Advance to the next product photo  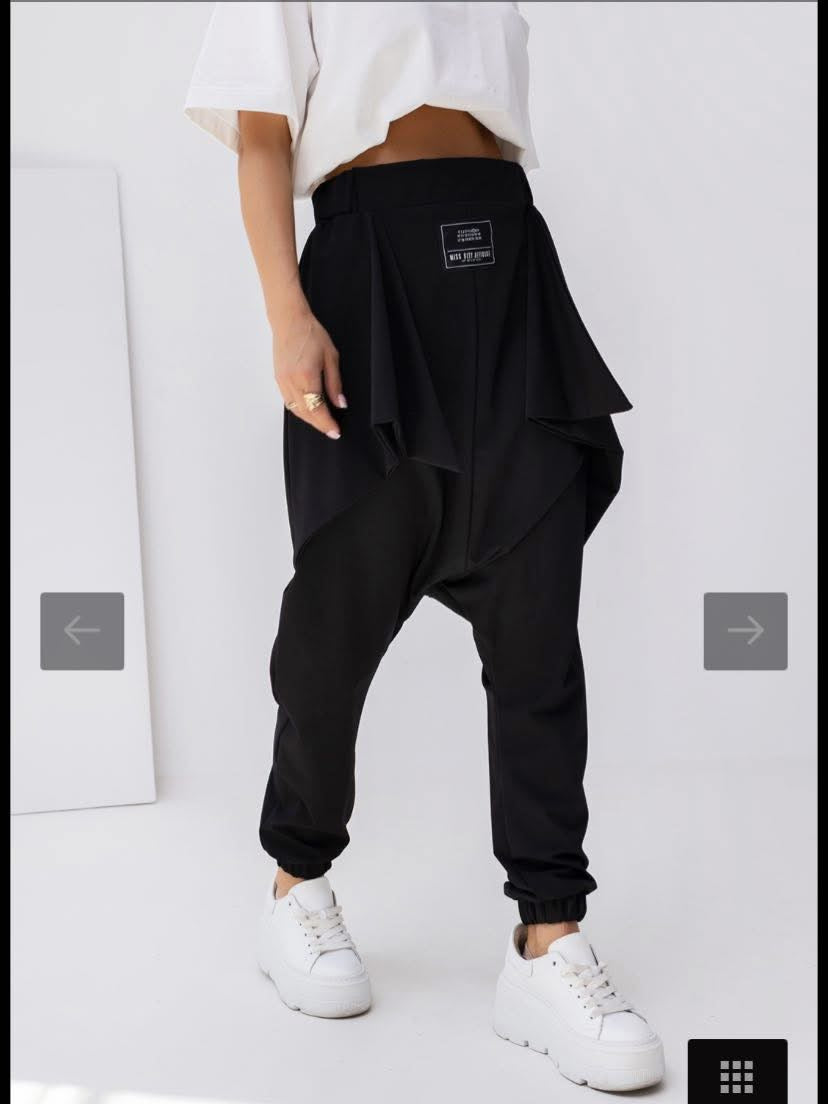(x=745, y=631)
